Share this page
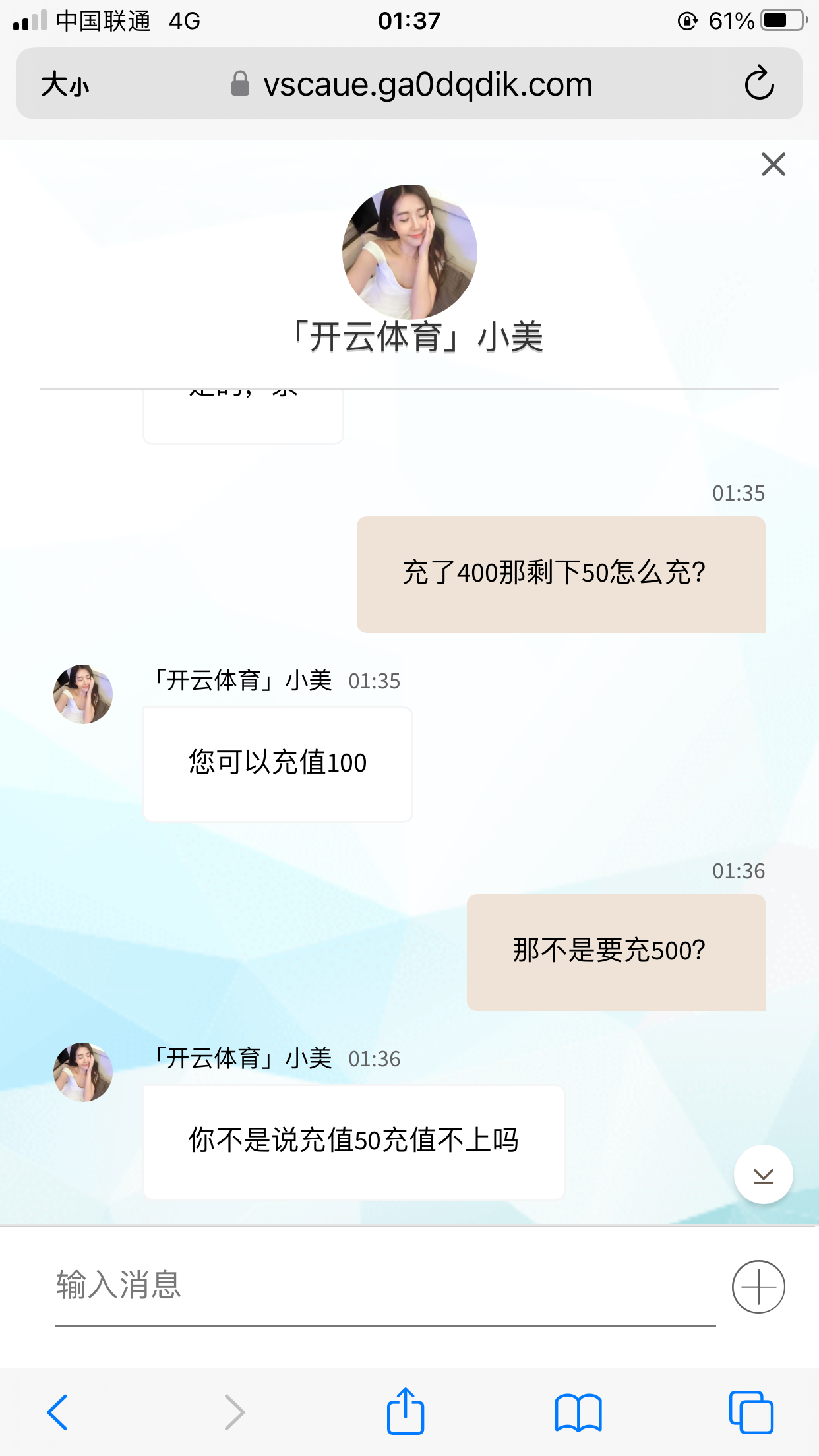 (x=405, y=1412)
